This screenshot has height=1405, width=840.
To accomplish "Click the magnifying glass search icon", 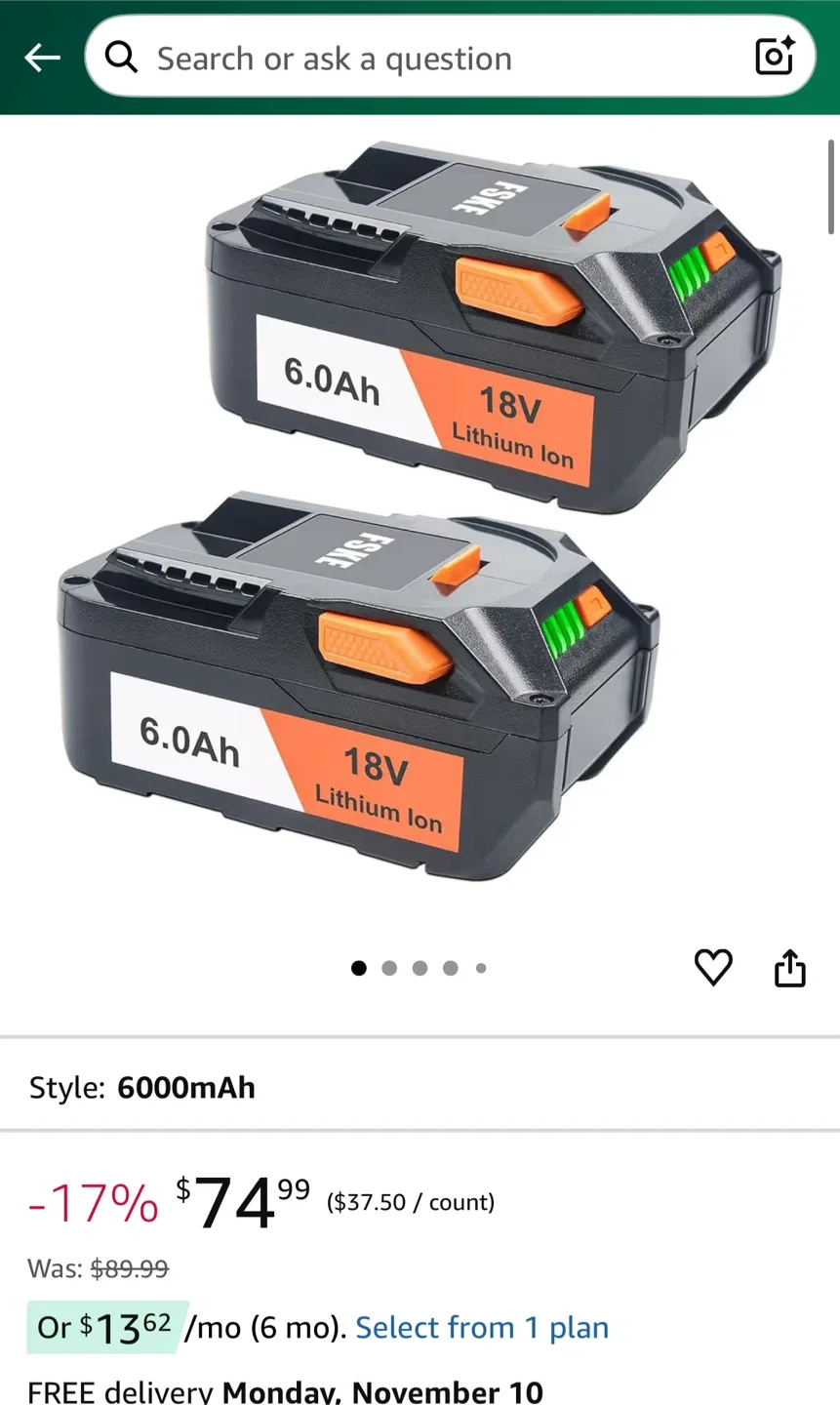I will point(120,57).
